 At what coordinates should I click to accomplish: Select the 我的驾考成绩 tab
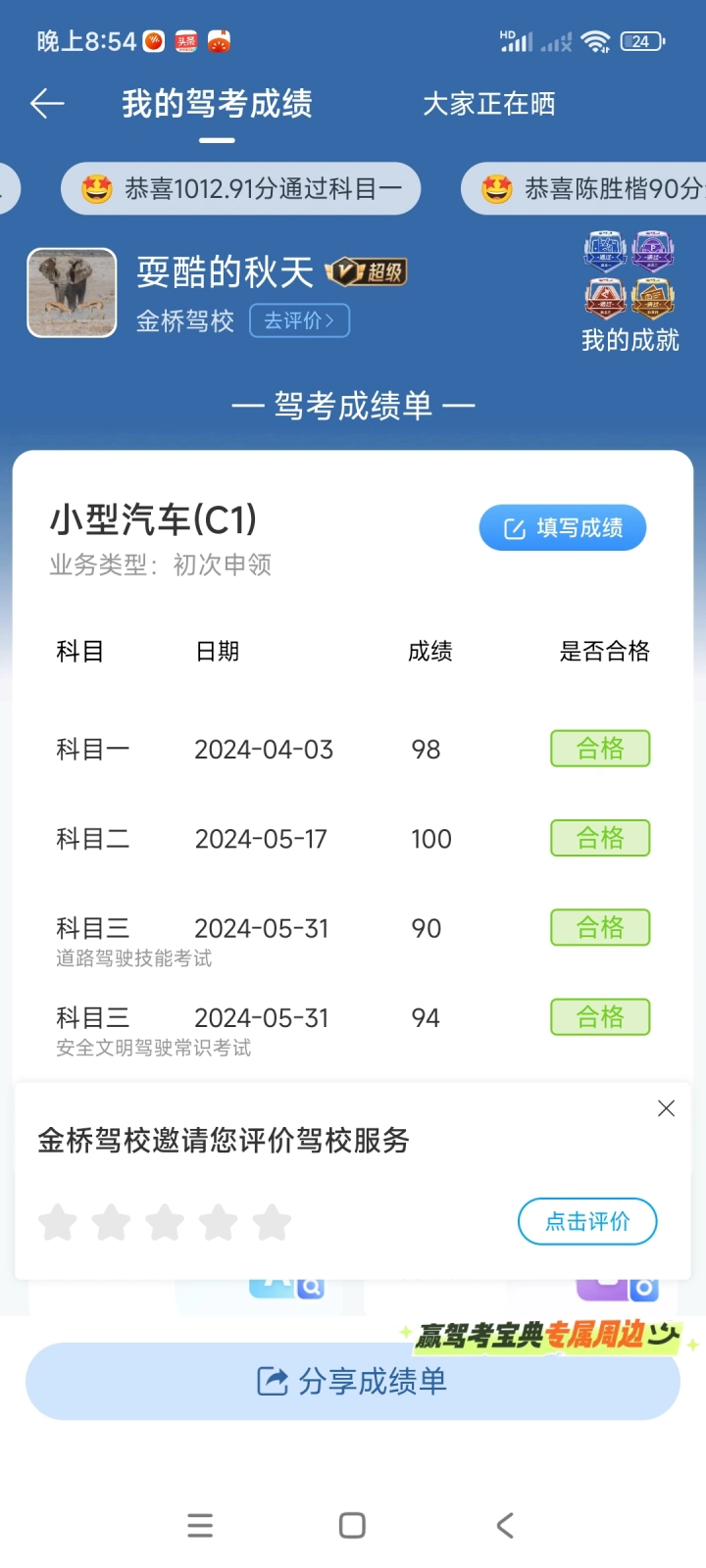217,104
